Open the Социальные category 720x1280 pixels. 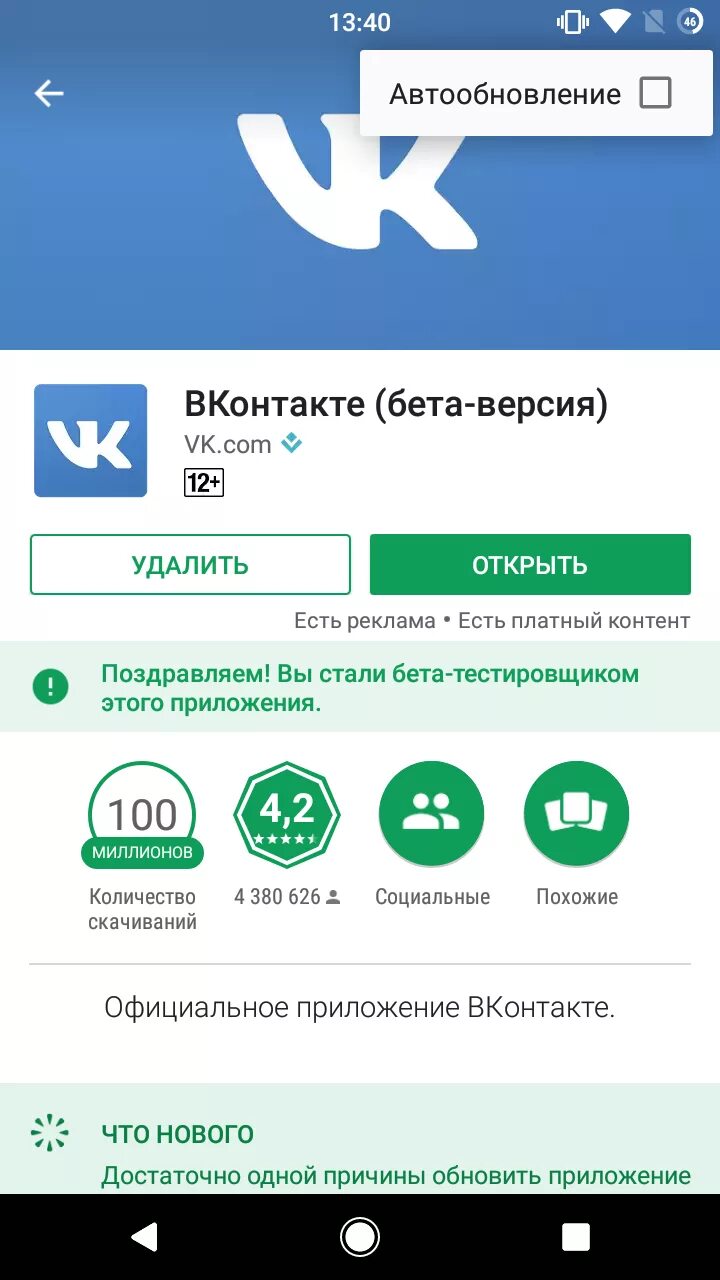pyautogui.click(x=431, y=814)
